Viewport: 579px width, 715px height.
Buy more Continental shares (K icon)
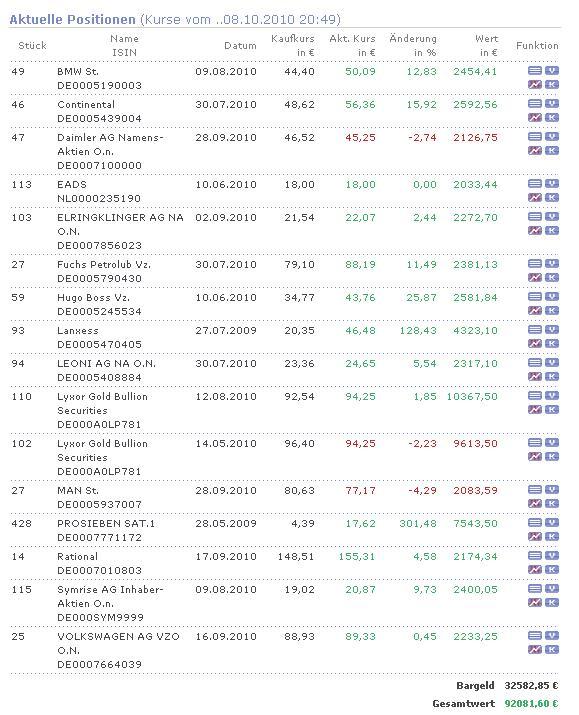pos(552,117)
